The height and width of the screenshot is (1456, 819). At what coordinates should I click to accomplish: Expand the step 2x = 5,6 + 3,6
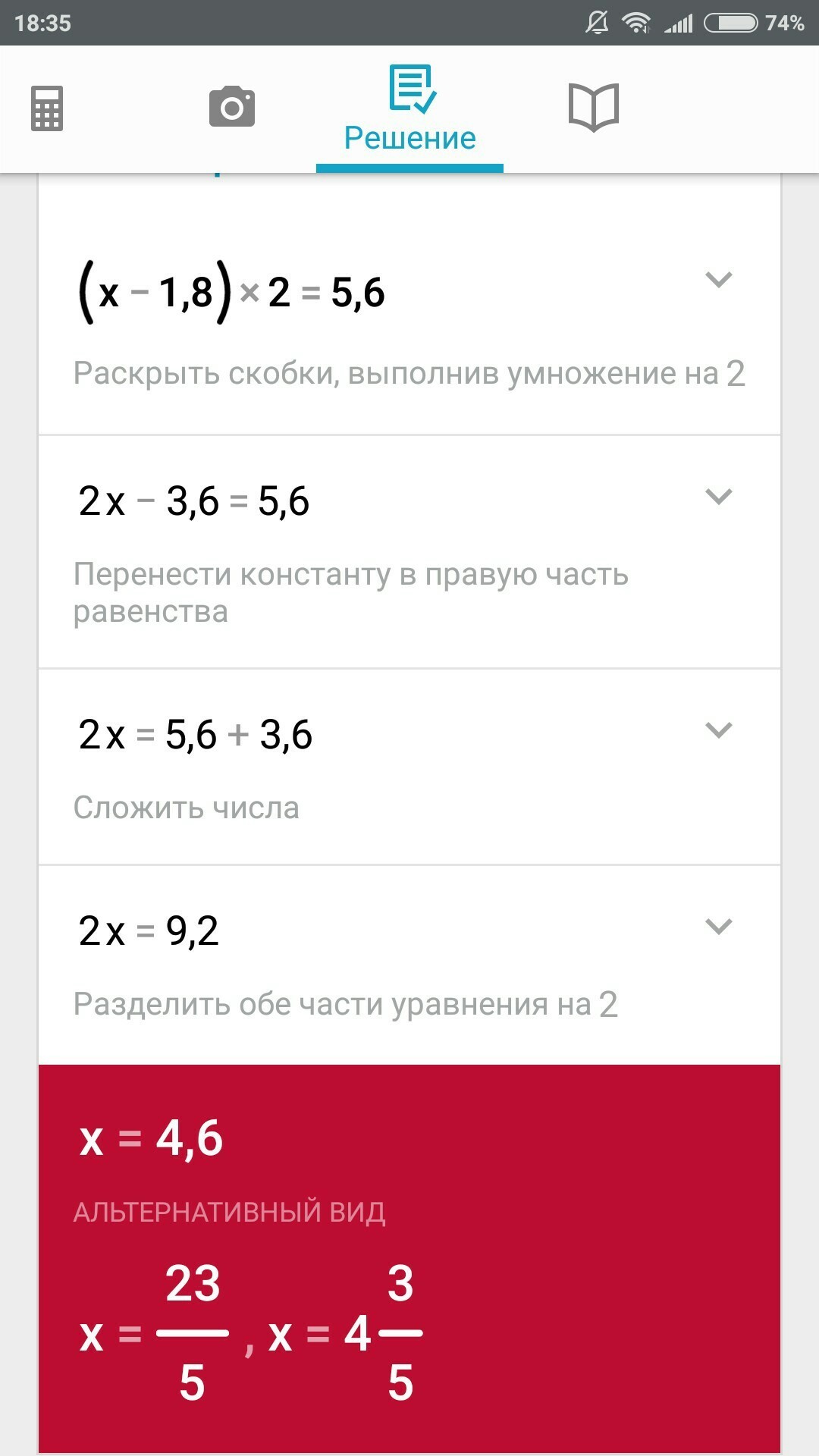click(x=718, y=730)
